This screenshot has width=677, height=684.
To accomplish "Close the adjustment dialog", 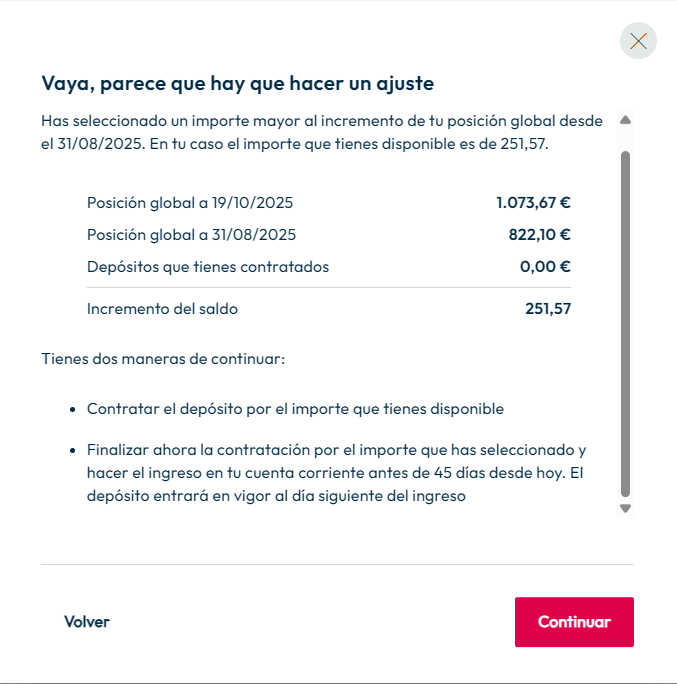I will [x=638, y=41].
